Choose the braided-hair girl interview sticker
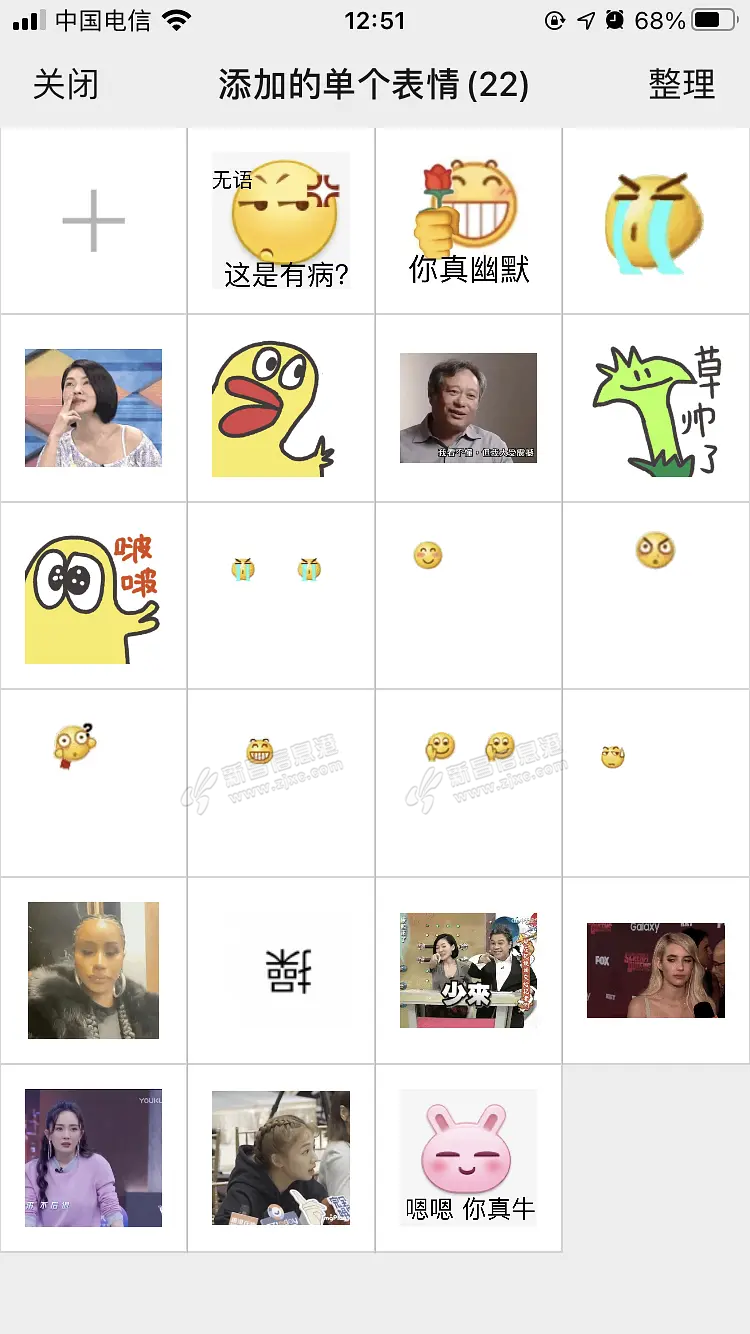The image size is (750, 1334). [x=281, y=1157]
